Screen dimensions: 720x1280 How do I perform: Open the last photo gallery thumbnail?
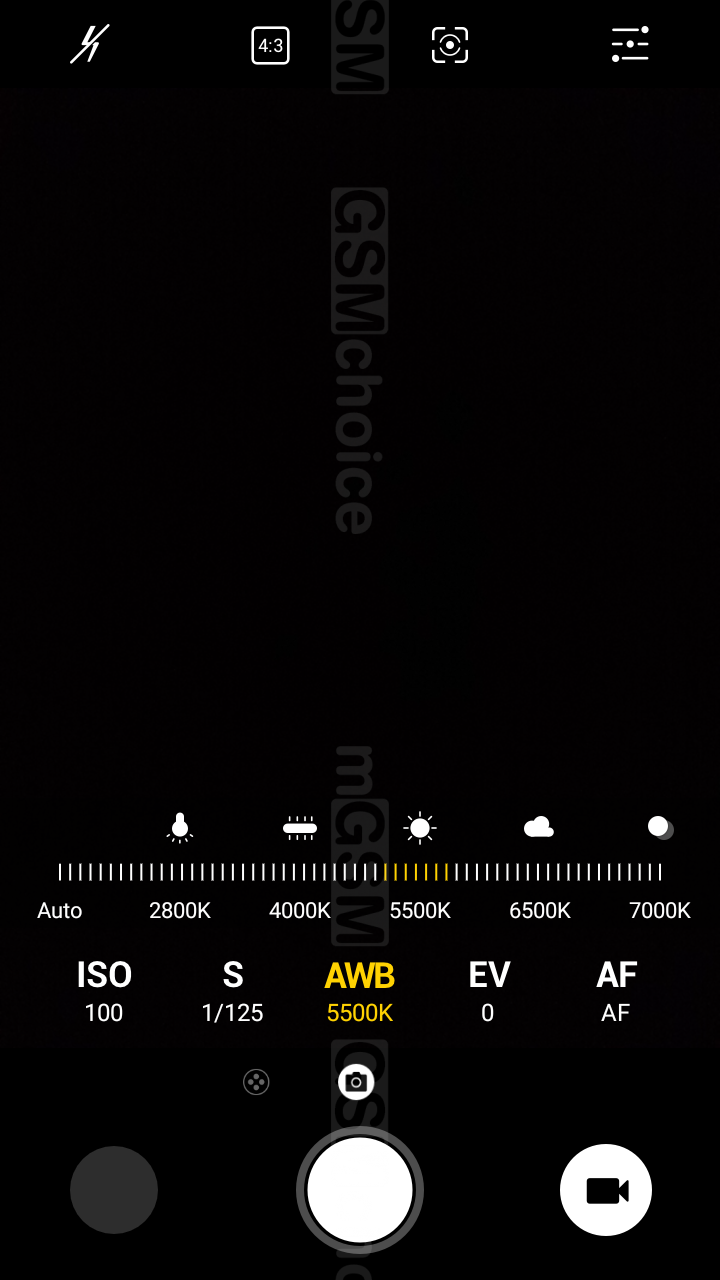114,1190
